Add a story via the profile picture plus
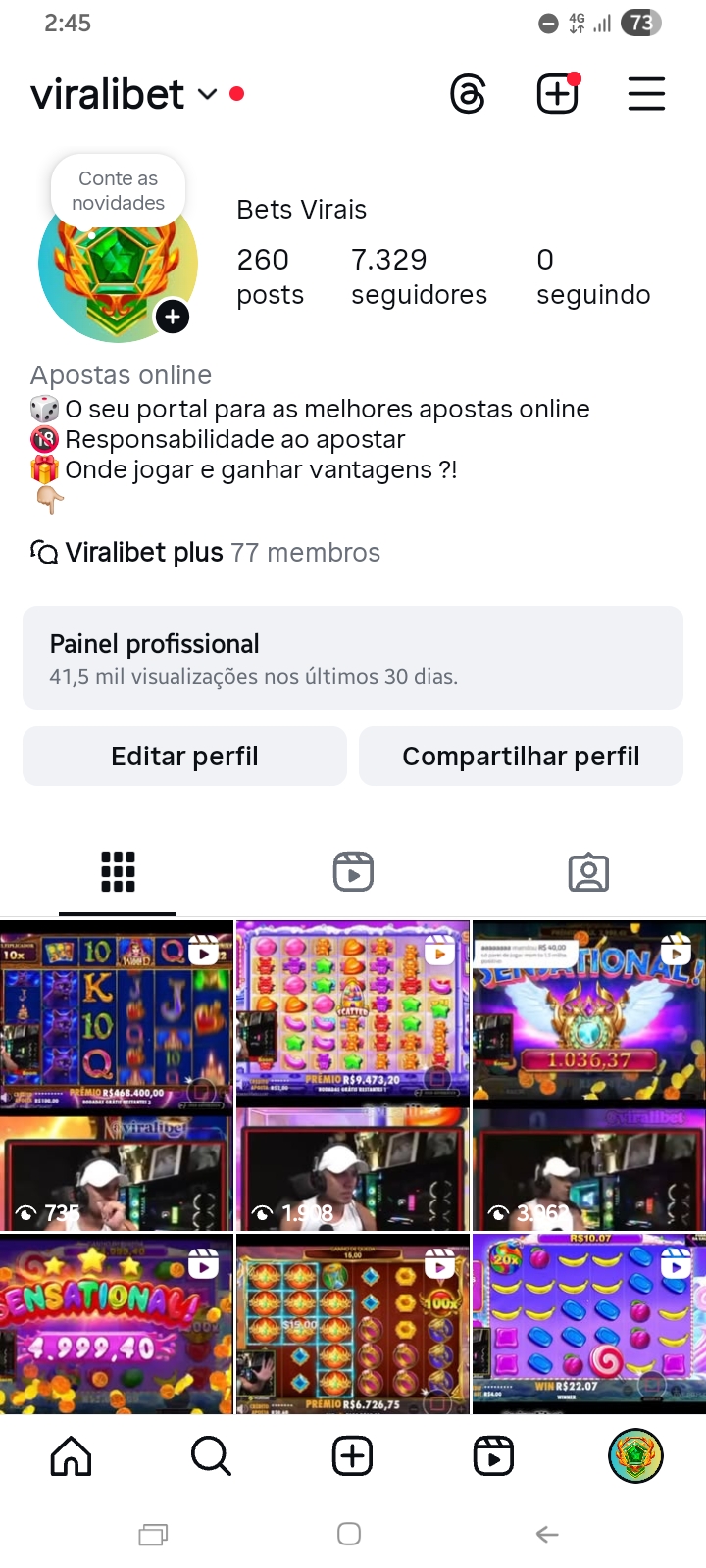This screenshot has height=1568, width=706. (173, 317)
